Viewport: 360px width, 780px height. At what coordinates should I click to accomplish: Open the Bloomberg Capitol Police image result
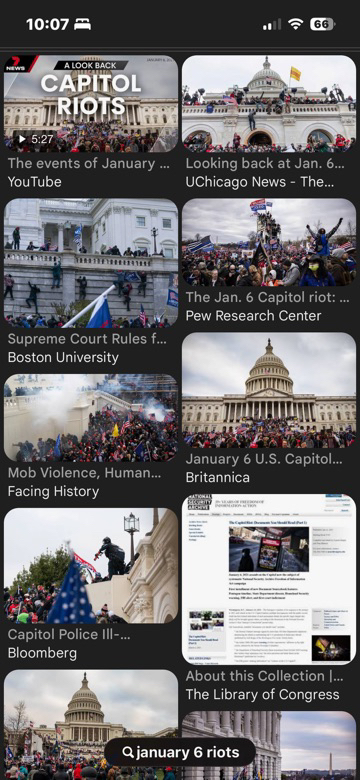(91, 566)
